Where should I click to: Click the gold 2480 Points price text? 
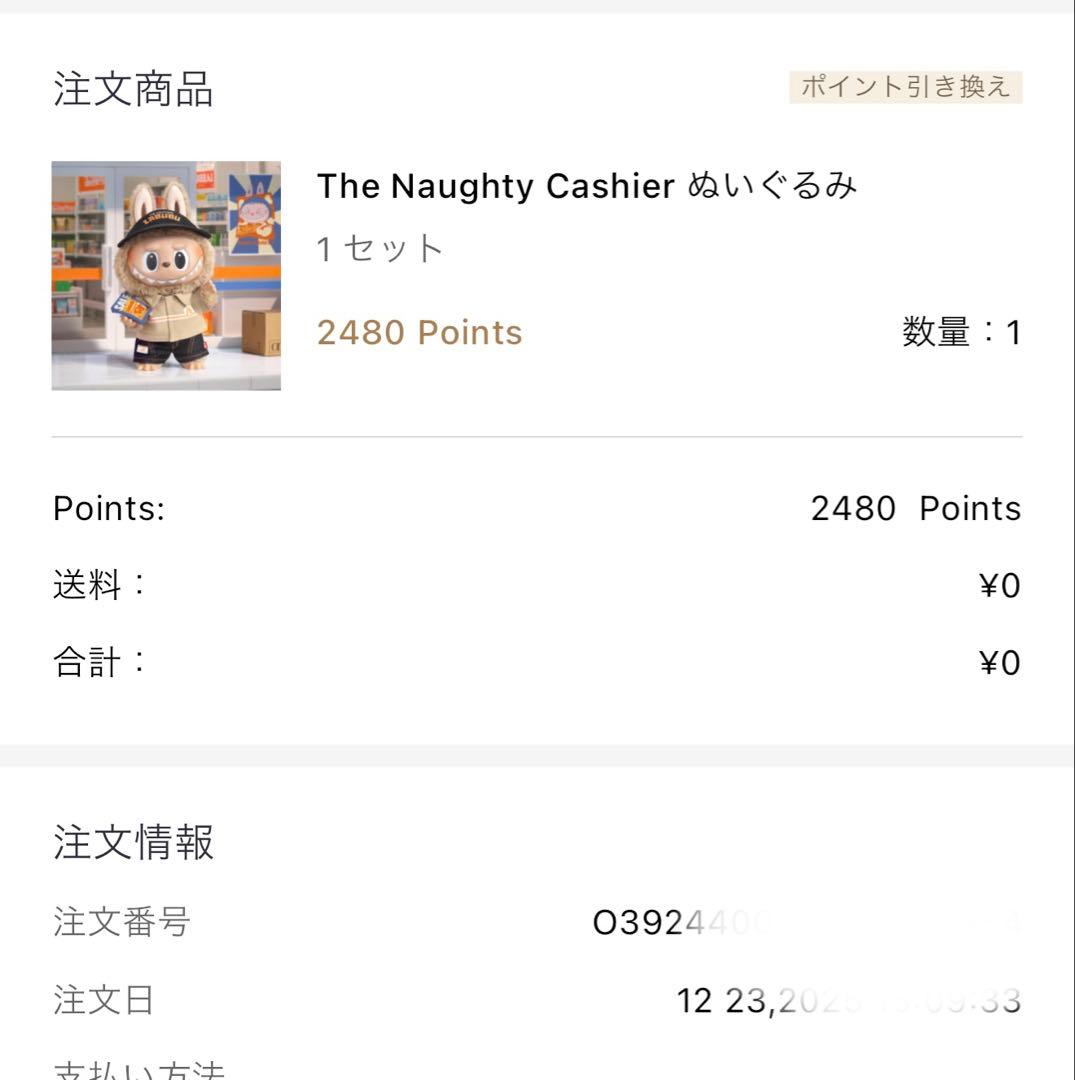419,331
